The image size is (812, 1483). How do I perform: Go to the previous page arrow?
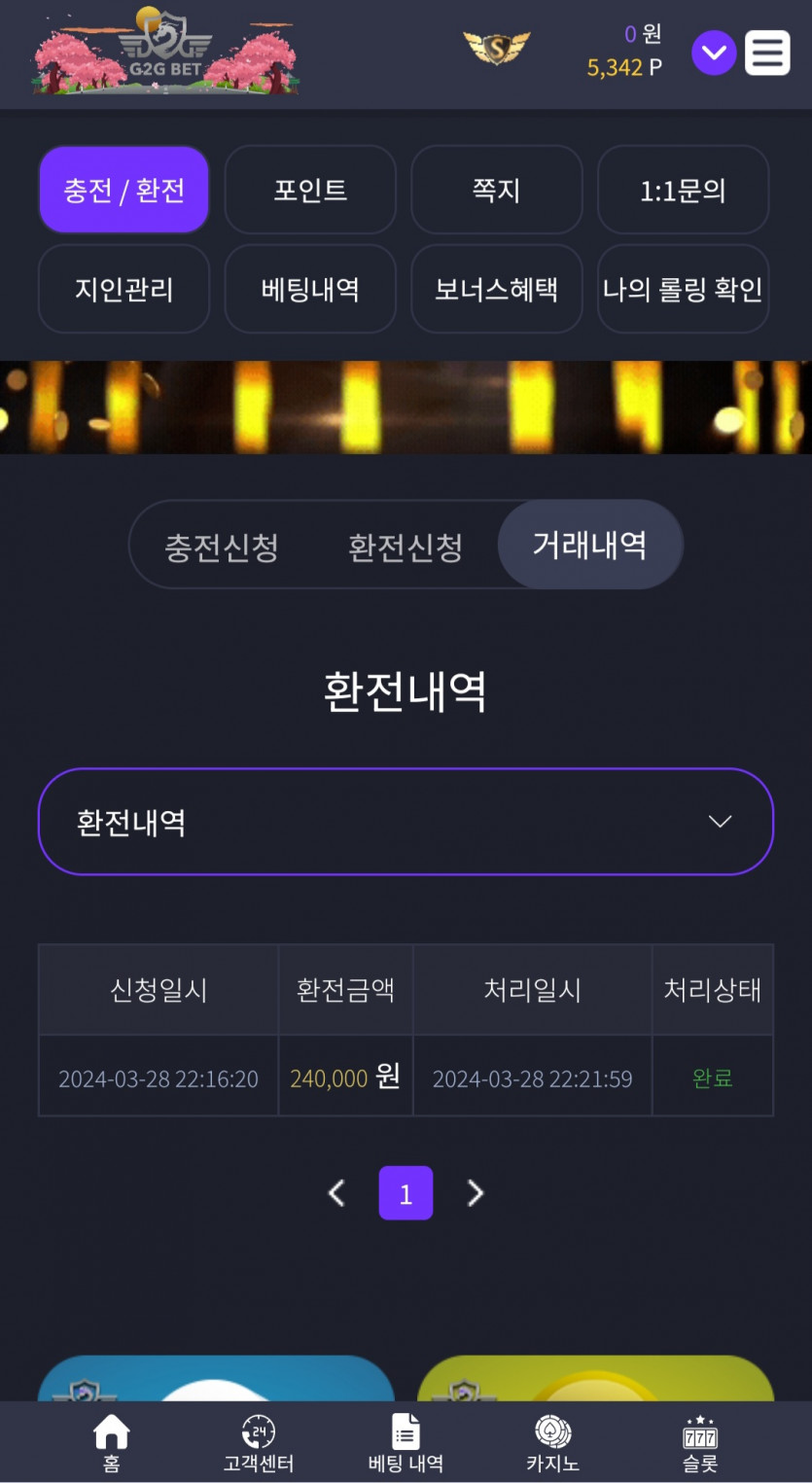tap(336, 1193)
